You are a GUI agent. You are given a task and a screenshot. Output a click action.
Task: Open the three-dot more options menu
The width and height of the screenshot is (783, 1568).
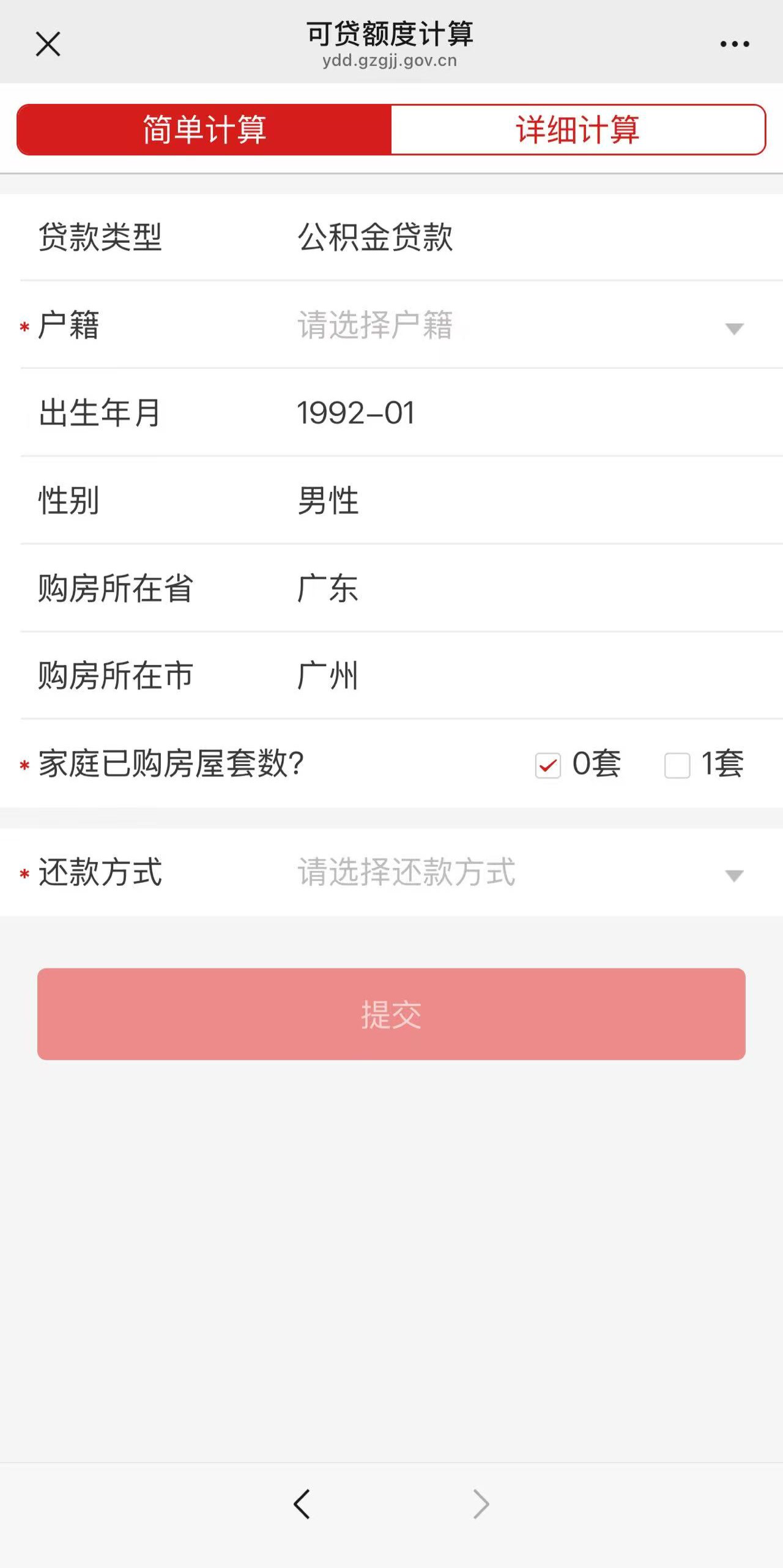point(733,43)
